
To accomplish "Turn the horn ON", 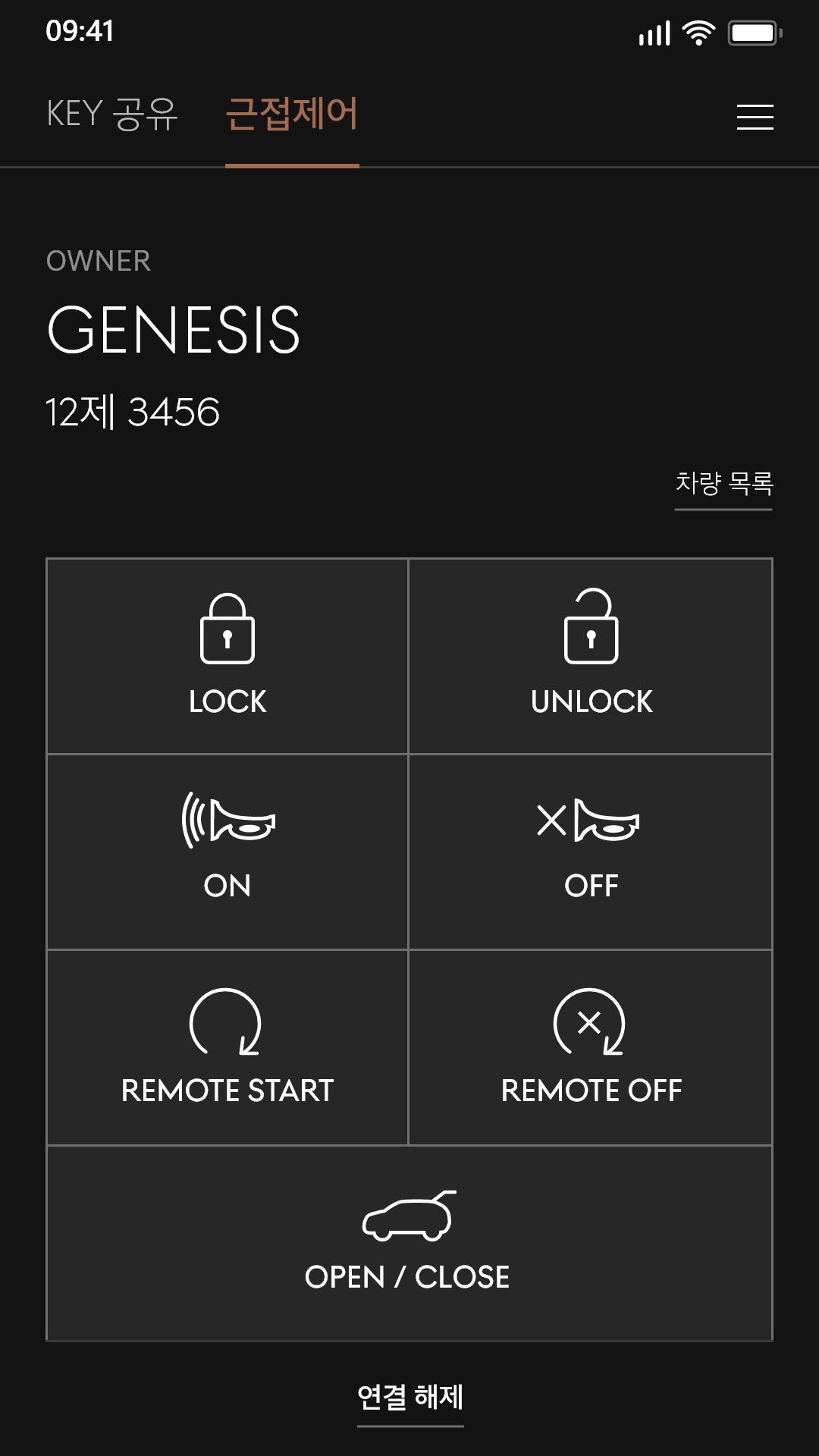I will 227,852.
